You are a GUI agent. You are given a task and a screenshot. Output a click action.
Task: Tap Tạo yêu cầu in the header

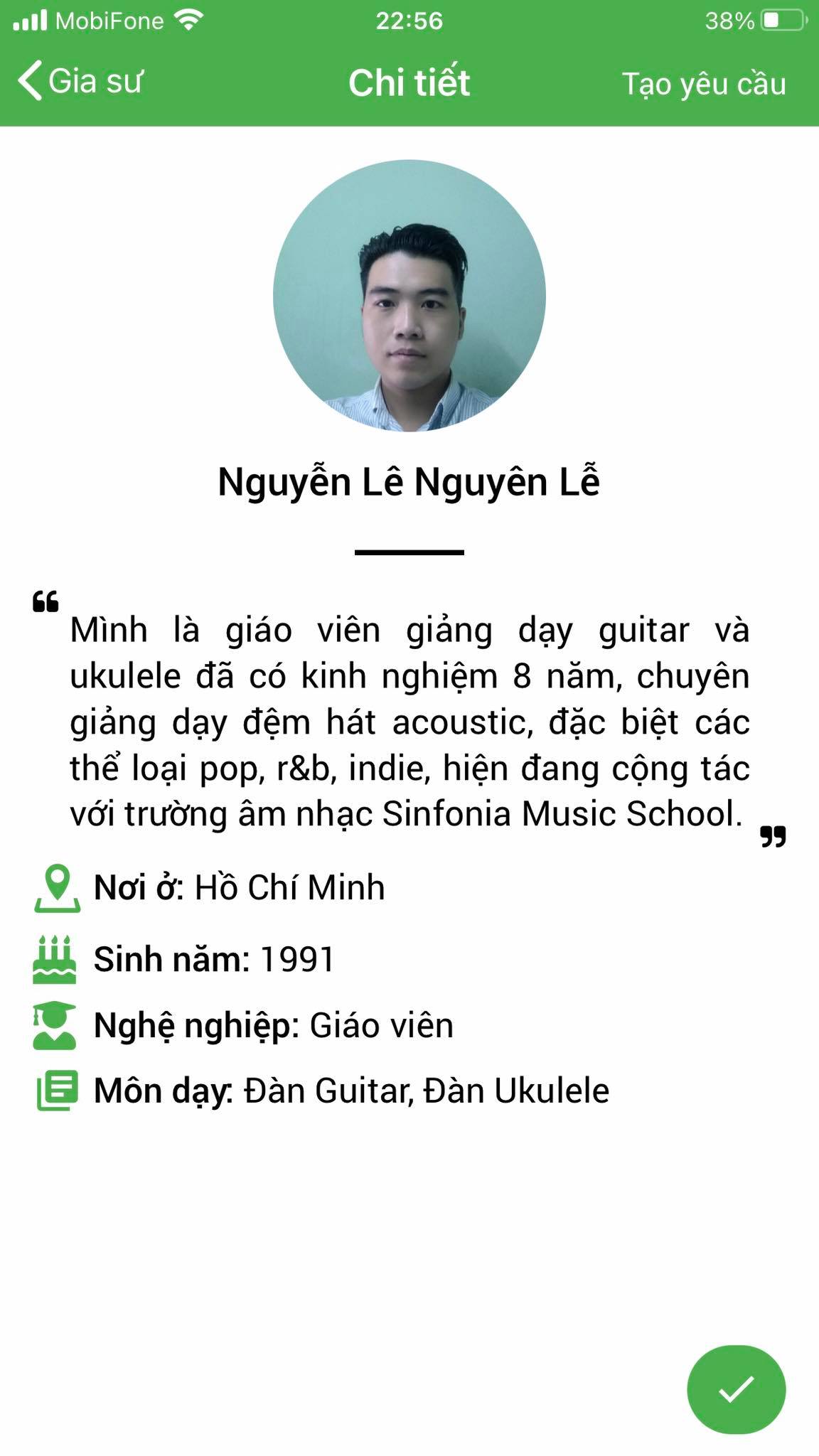point(704,84)
